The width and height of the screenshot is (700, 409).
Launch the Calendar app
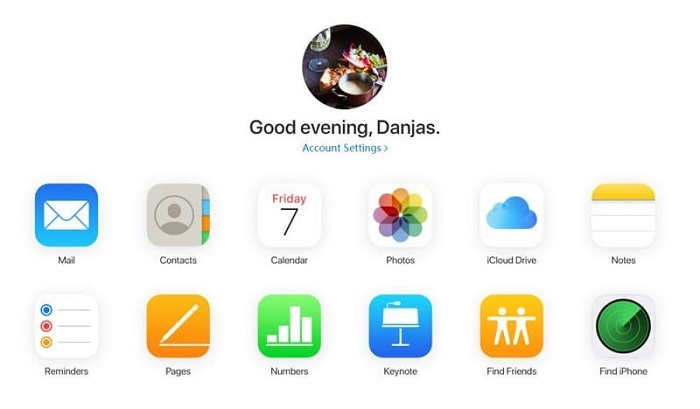click(x=289, y=215)
